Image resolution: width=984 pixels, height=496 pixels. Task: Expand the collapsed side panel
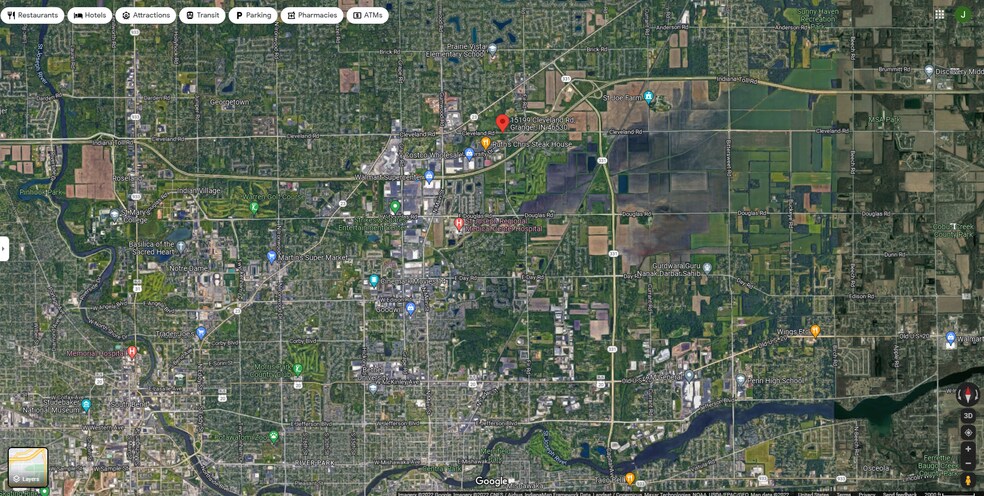pos(4,248)
